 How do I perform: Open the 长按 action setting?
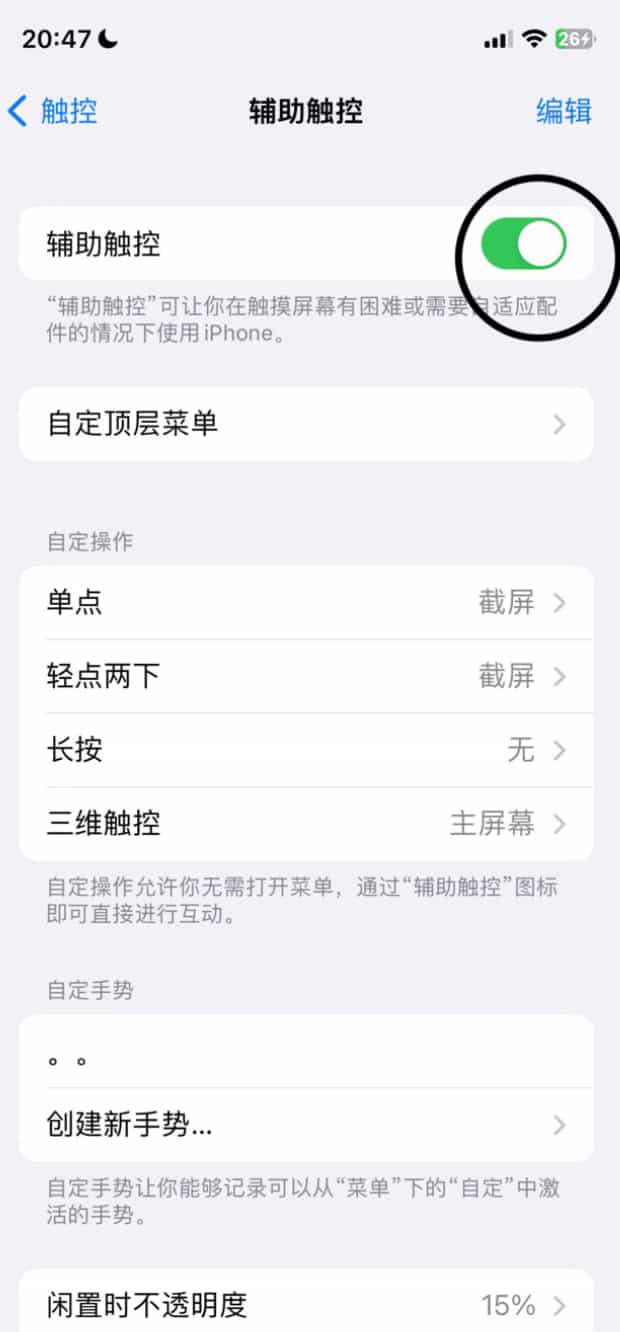306,750
